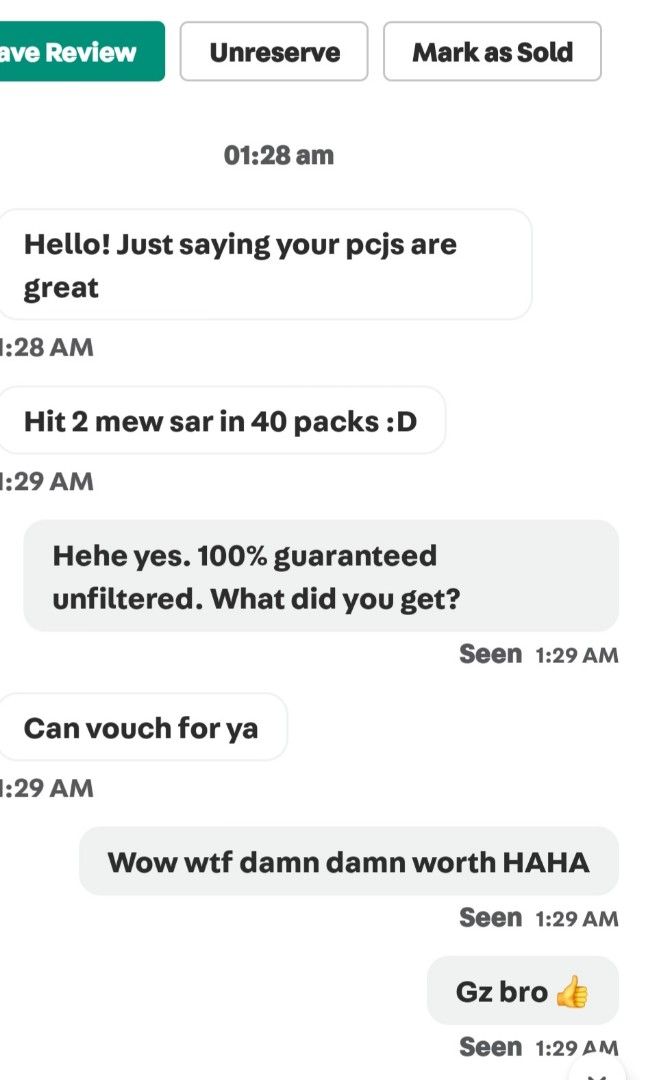Tap the Leave Review button

pyautogui.click(x=80, y=52)
